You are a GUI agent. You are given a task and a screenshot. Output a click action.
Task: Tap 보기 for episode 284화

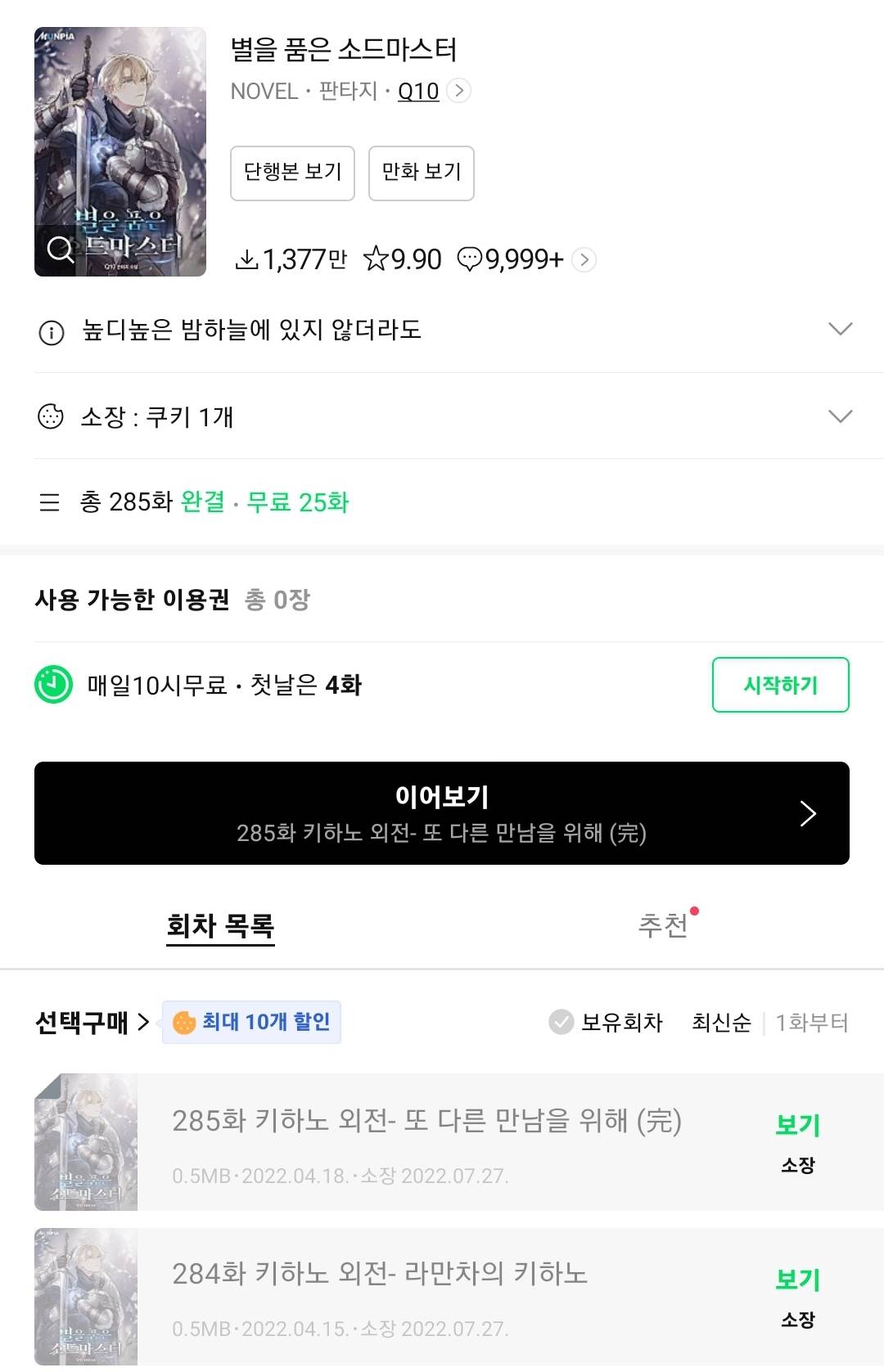797,1280
